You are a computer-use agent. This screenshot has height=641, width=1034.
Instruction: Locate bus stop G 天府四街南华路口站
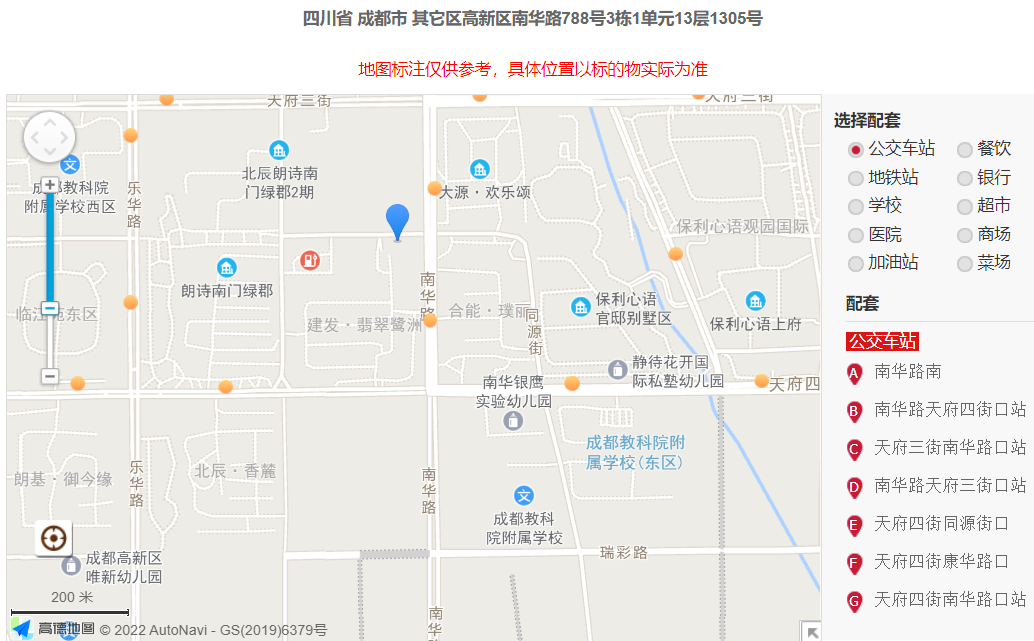click(x=949, y=600)
